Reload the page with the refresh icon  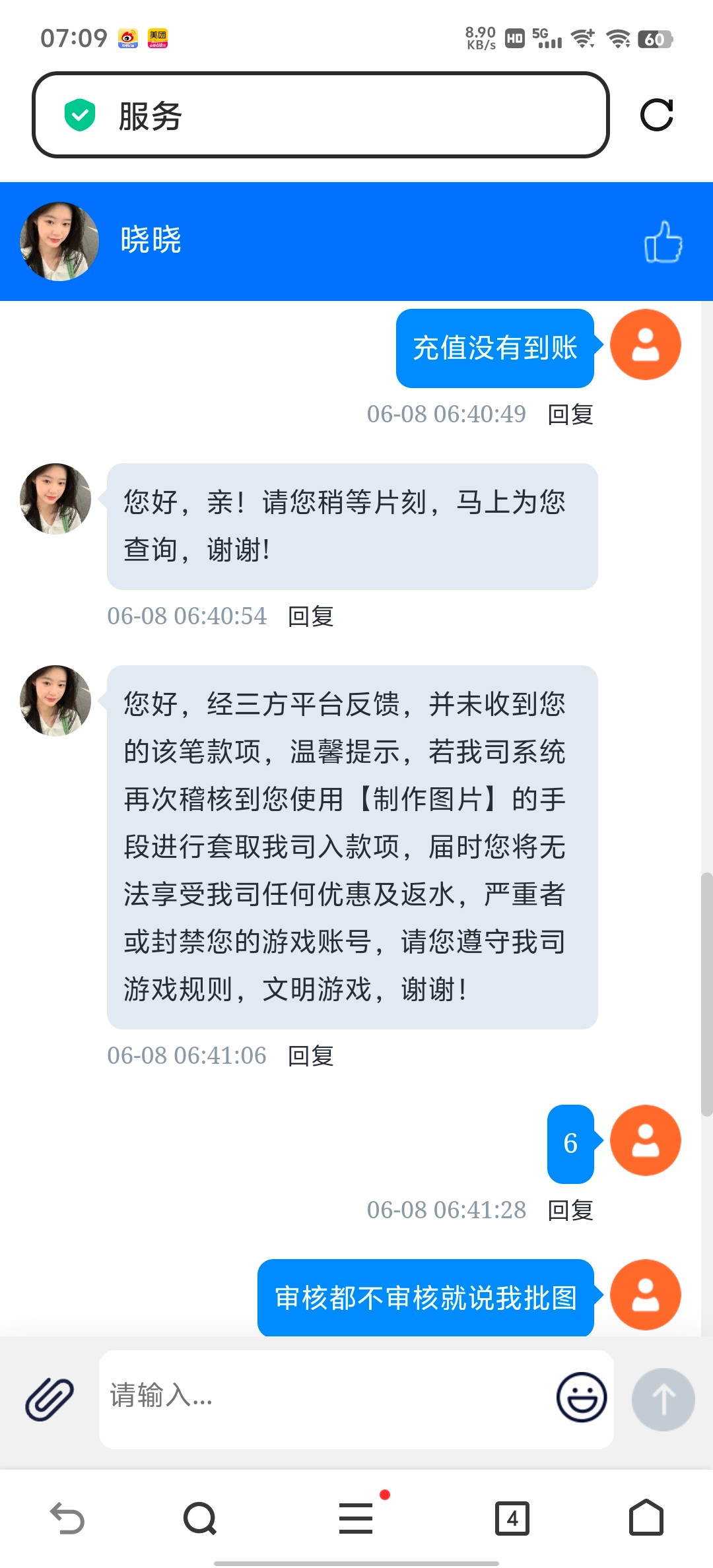pyautogui.click(x=656, y=115)
